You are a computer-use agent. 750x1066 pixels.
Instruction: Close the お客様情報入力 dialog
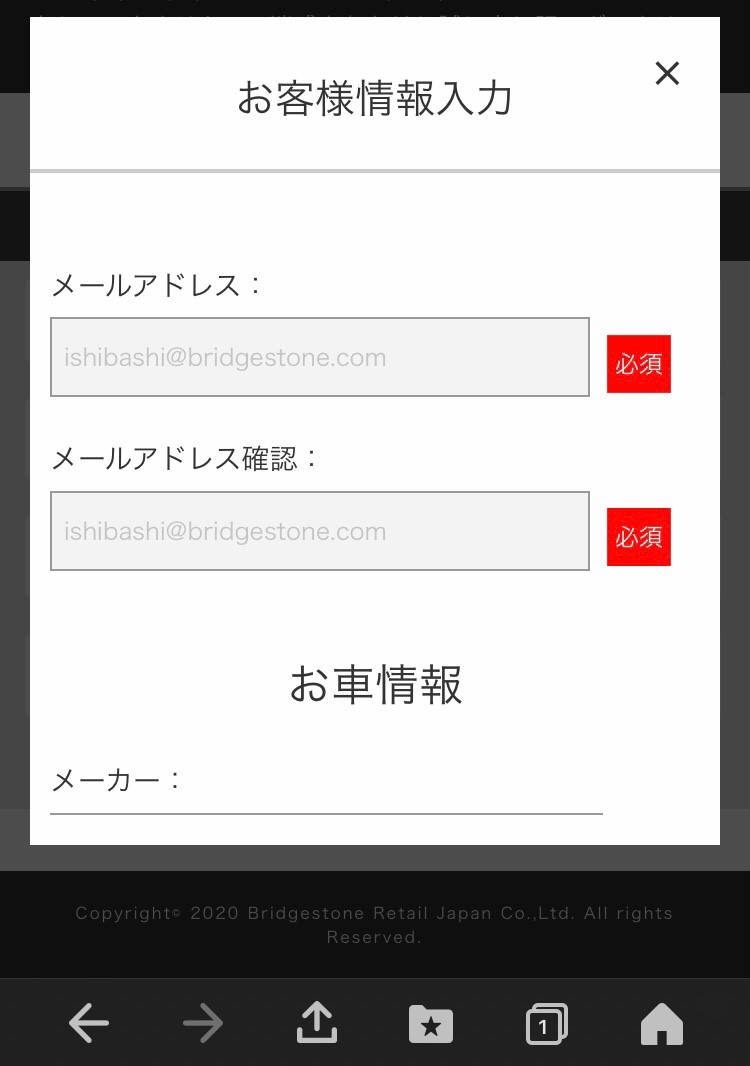(667, 73)
